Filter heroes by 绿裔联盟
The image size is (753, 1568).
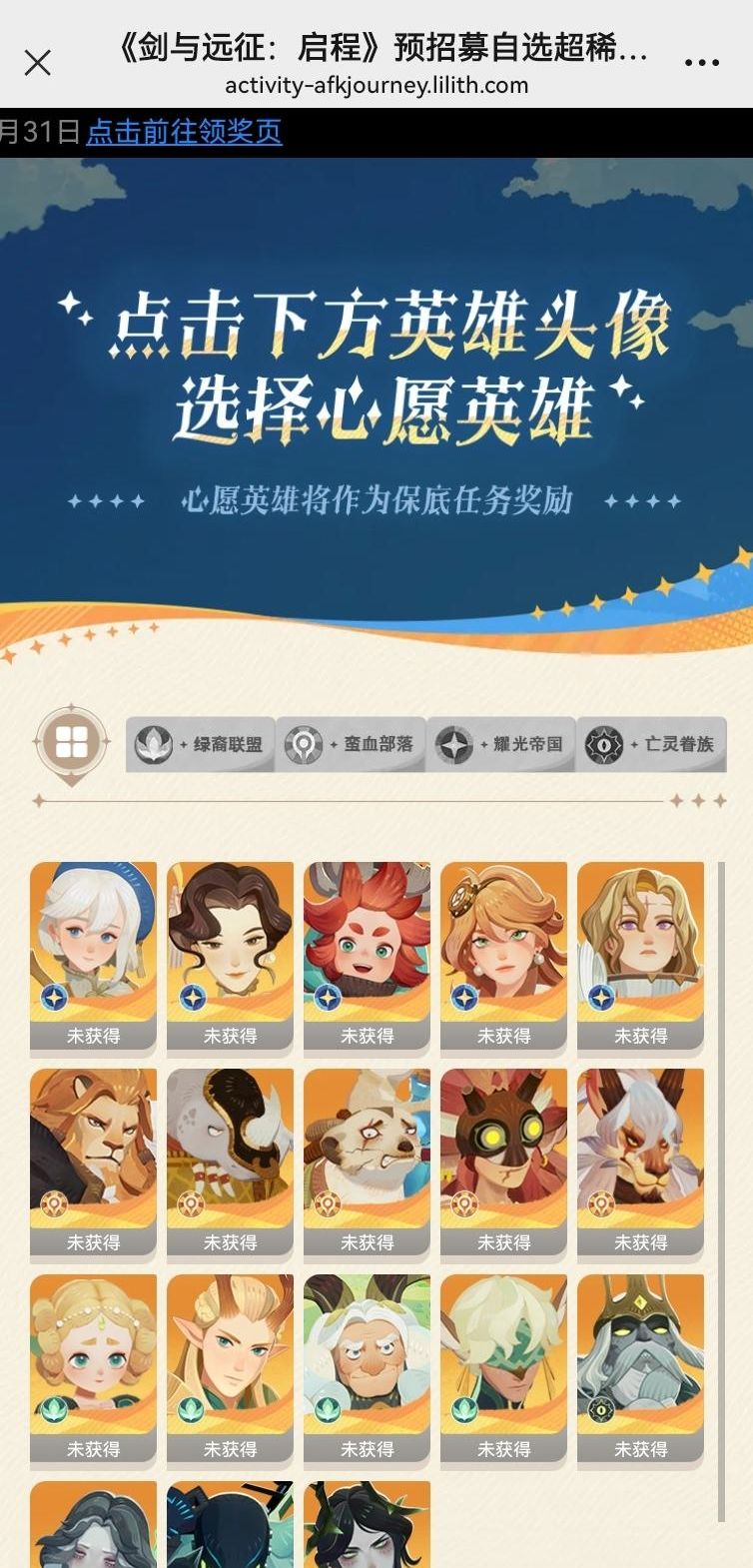click(x=201, y=744)
